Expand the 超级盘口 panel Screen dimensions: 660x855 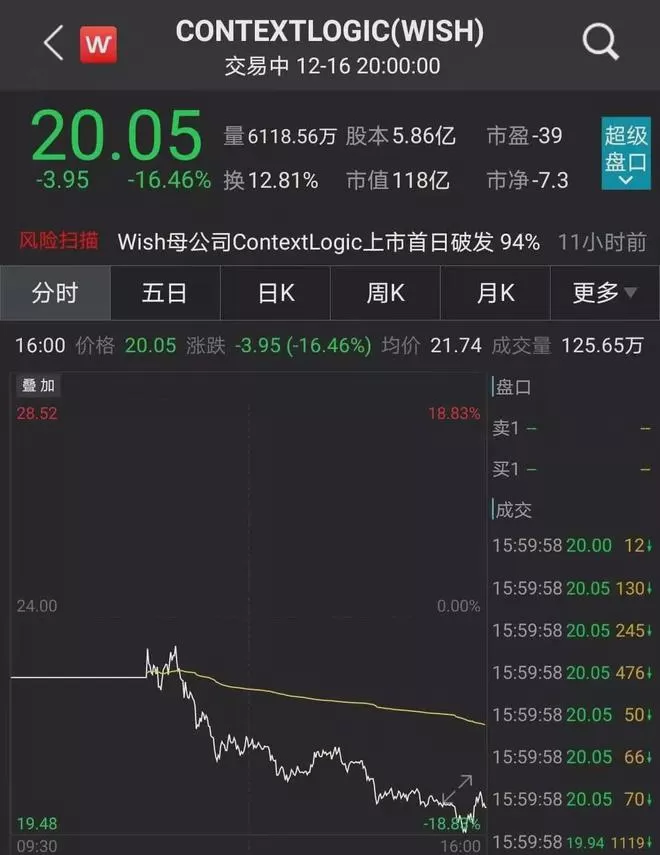(x=626, y=153)
